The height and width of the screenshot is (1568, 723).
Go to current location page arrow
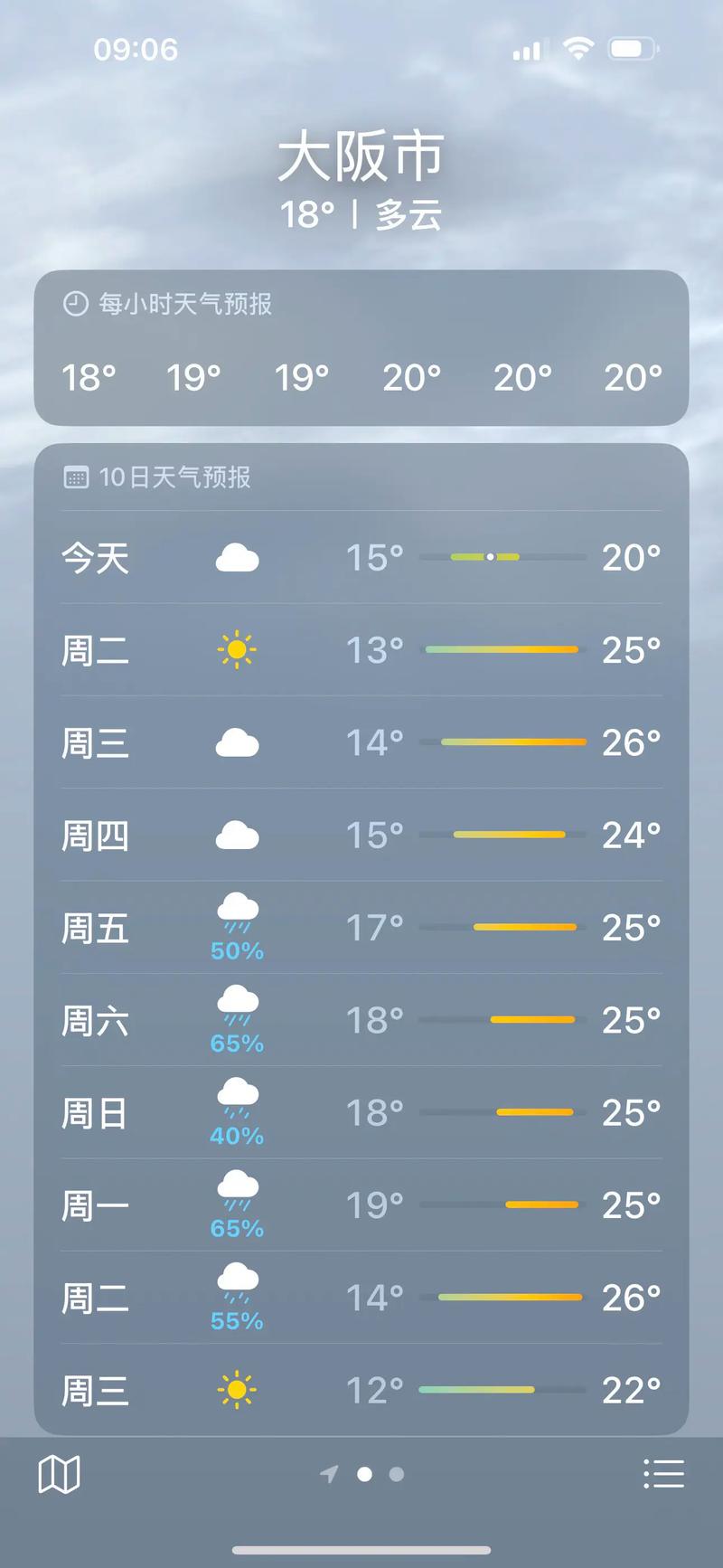click(x=329, y=1474)
